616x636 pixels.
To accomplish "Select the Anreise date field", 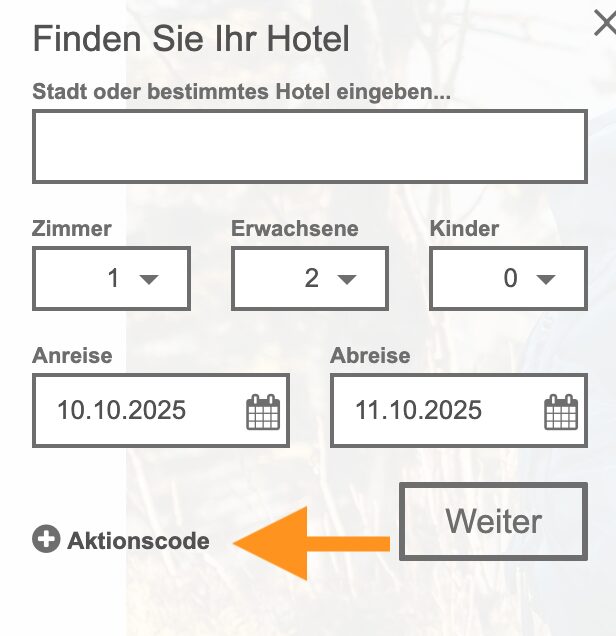I will tap(160, 410).
